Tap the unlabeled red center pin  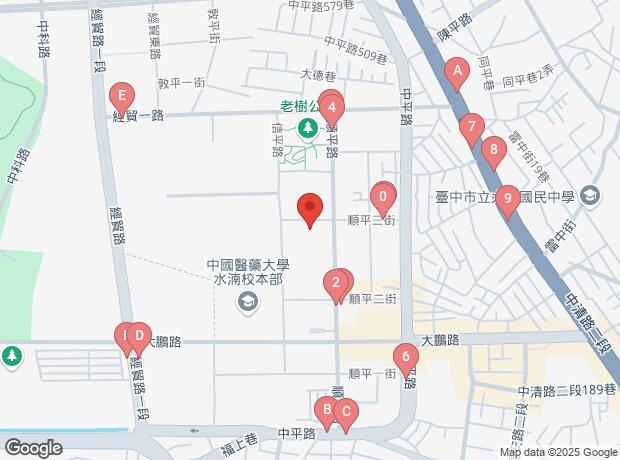[x=310, y=208]
